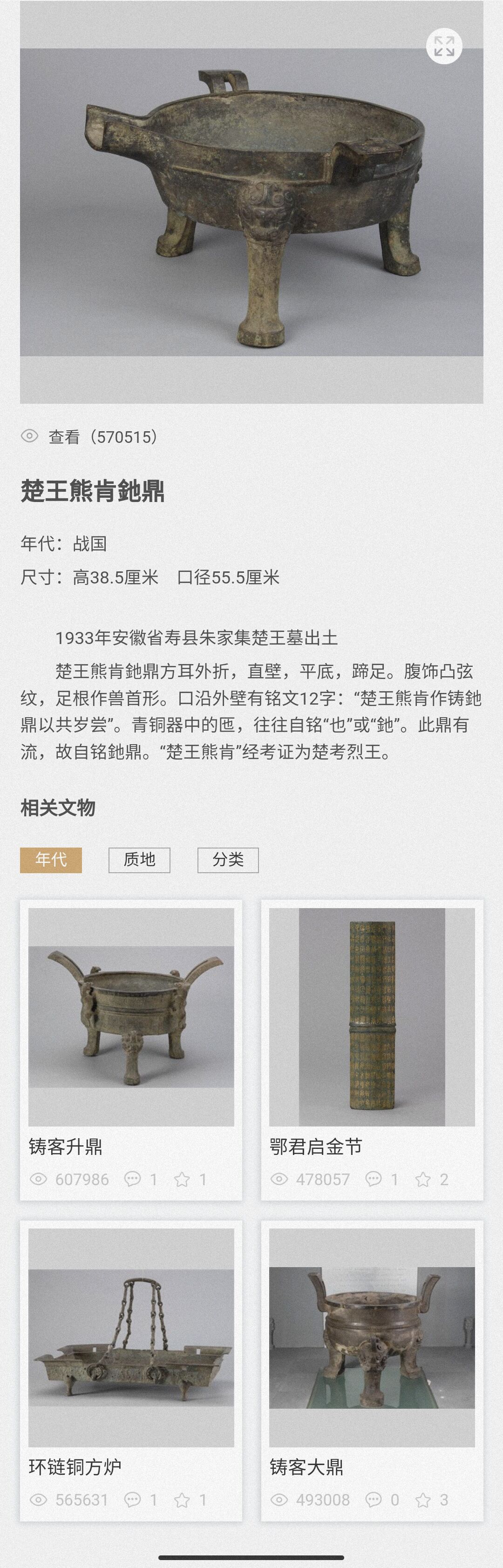Star the 铸客升鼎 artifact
The image size is (503, 1568).
click(x=182, y=1180)
